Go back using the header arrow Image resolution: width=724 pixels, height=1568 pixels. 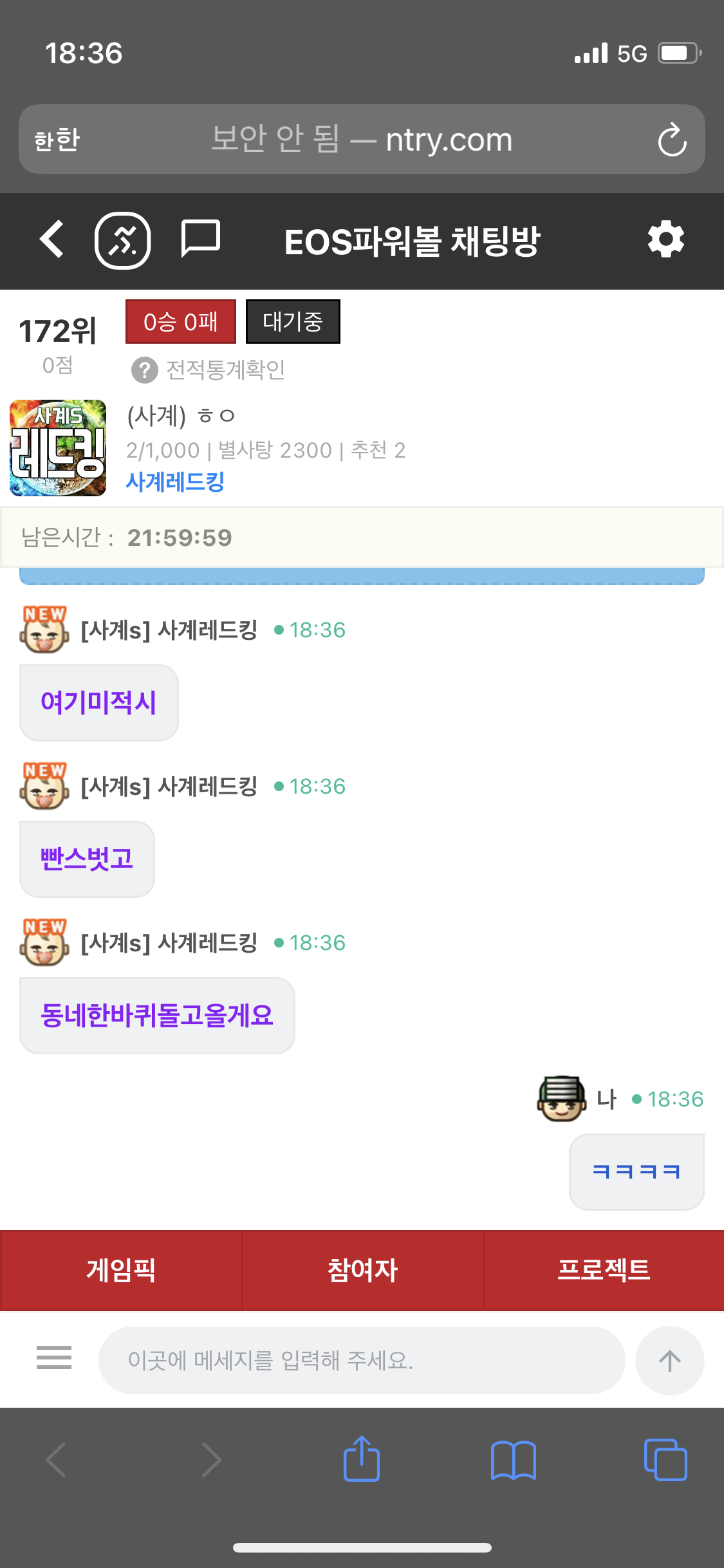click(53, 239)
